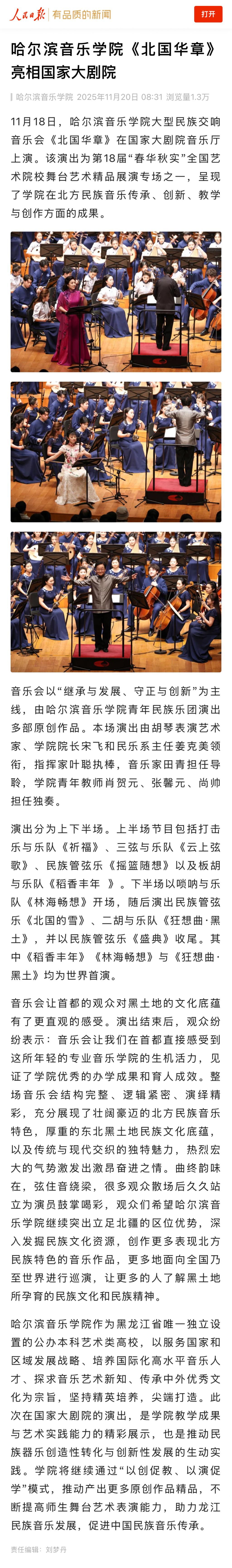Enlarge the third photo of conductor bowing

coord(116,601)
